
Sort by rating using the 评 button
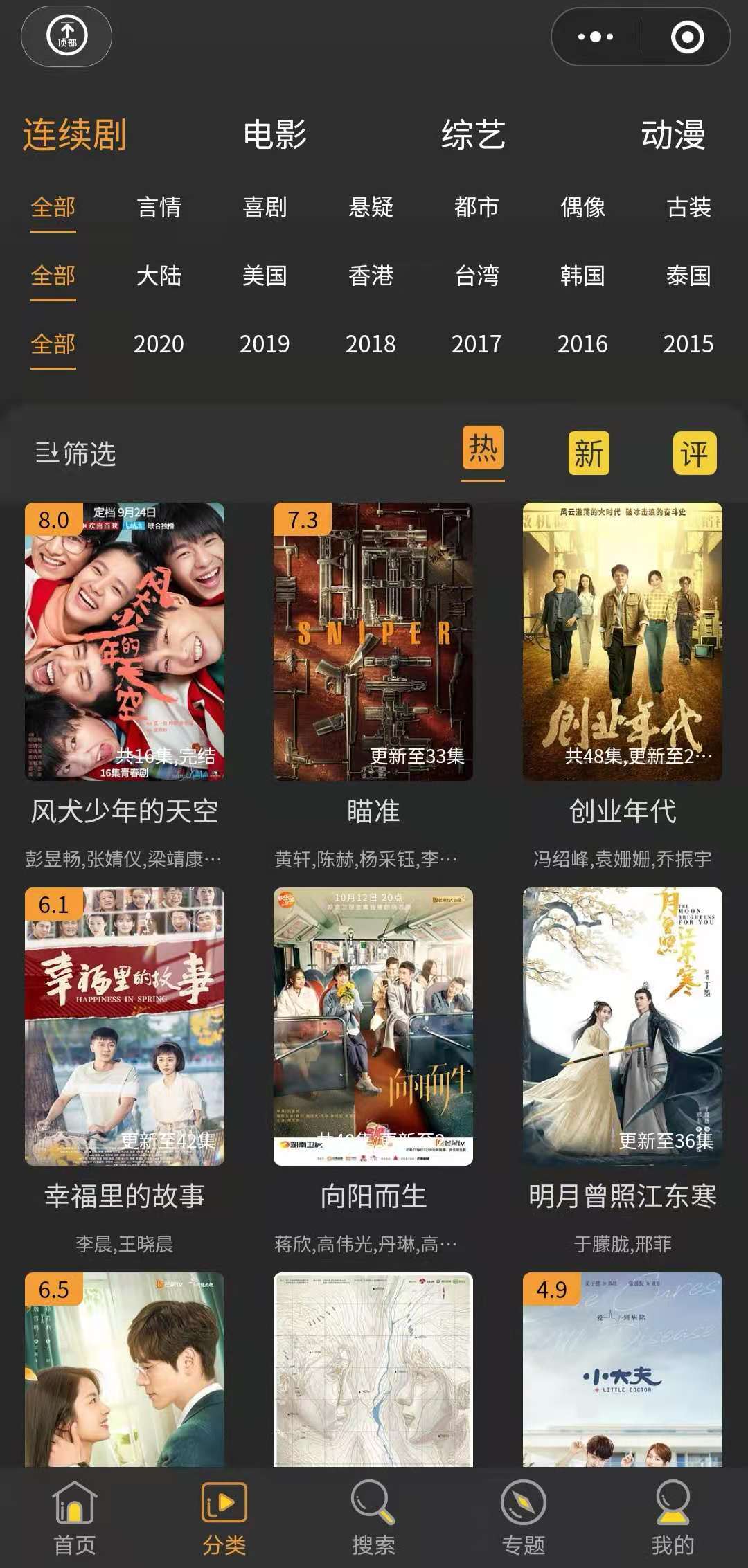point(695,454)
